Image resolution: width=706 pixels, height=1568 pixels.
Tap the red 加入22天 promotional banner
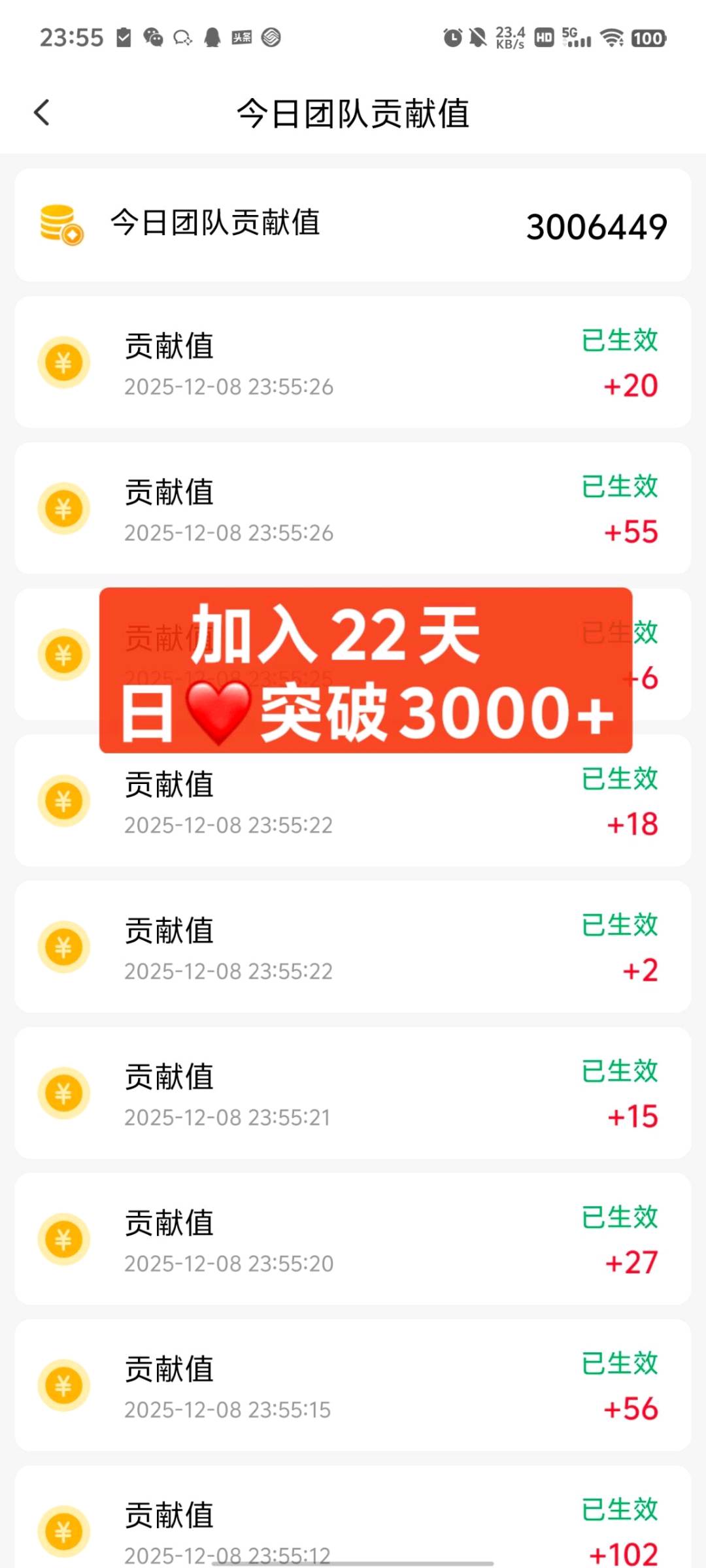(366, 670)
